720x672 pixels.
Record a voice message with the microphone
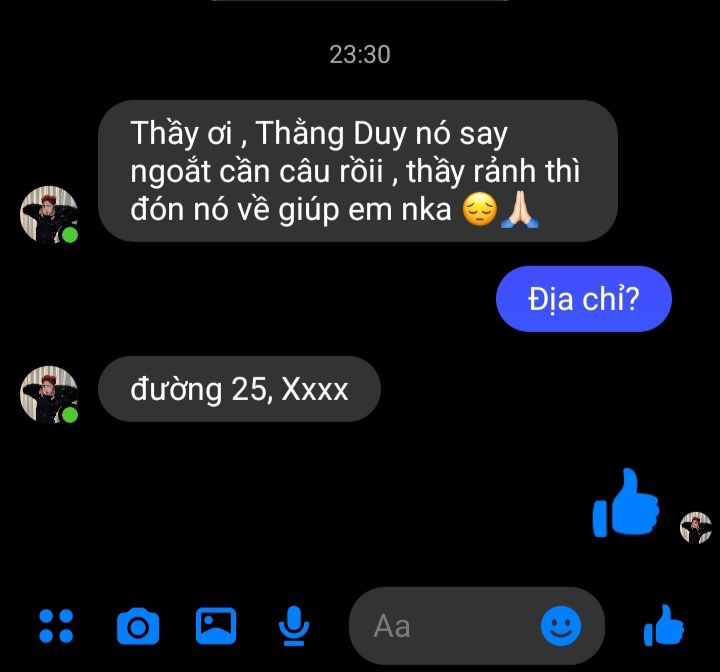[x=293, y=626]
